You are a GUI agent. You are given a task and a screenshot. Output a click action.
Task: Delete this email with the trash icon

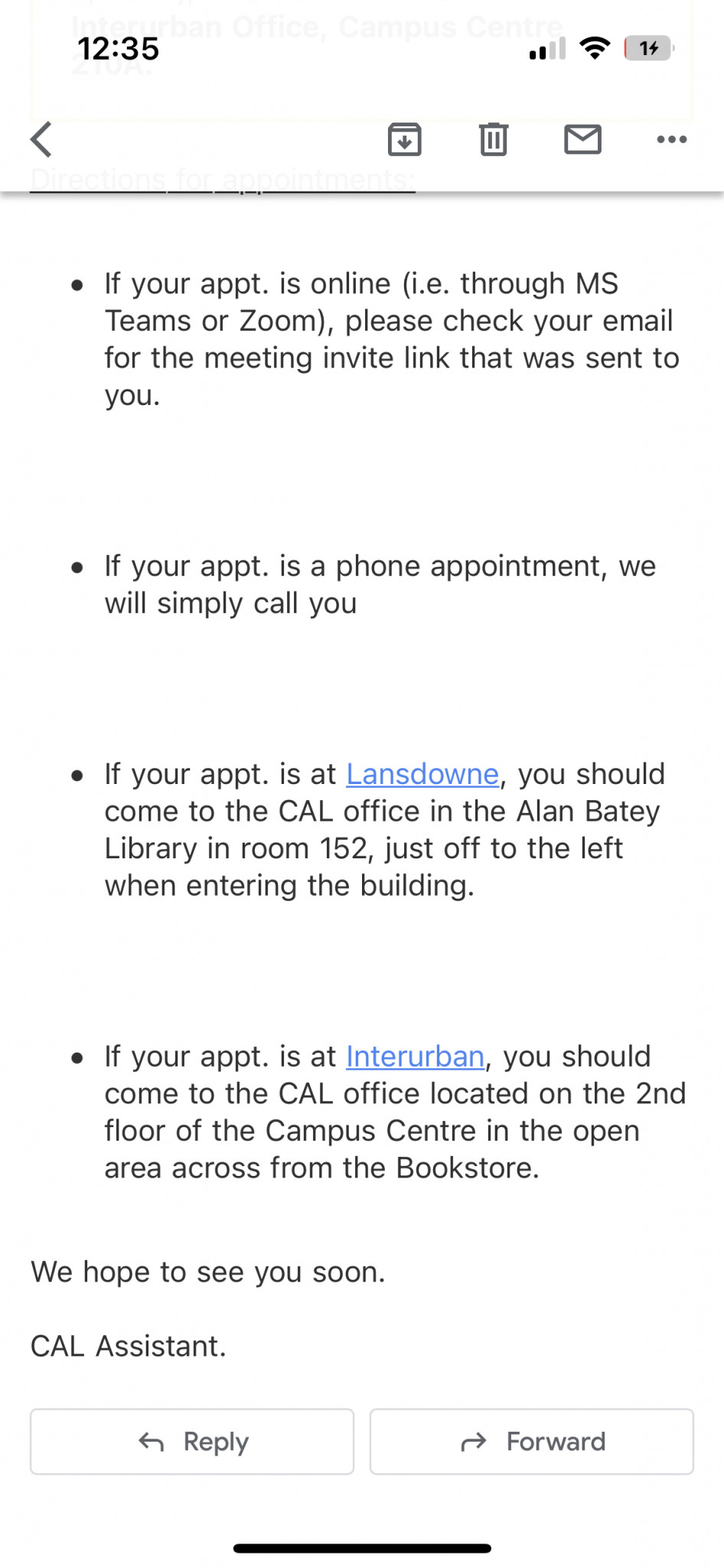click(494, 139)
